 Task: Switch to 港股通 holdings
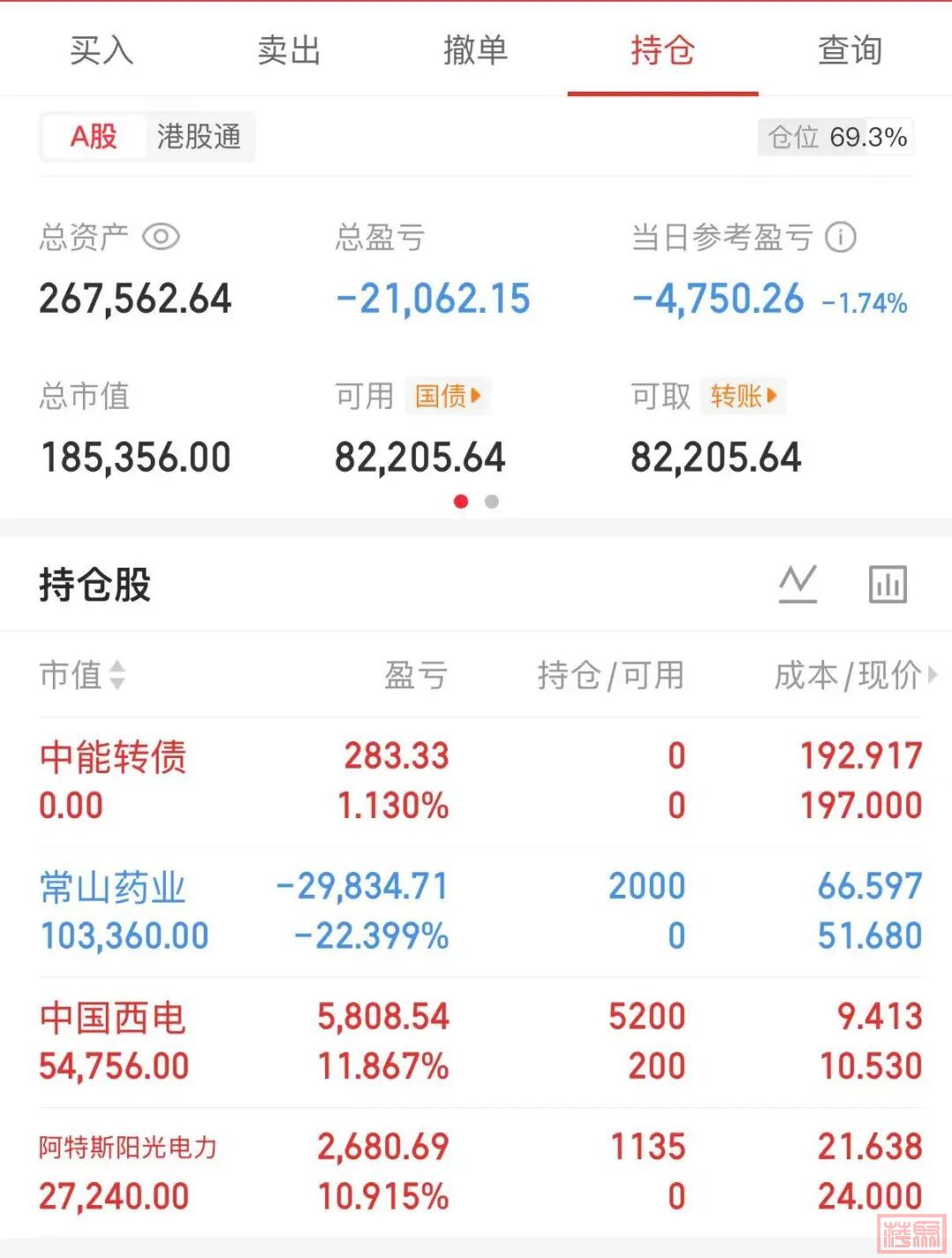(198, 137)
